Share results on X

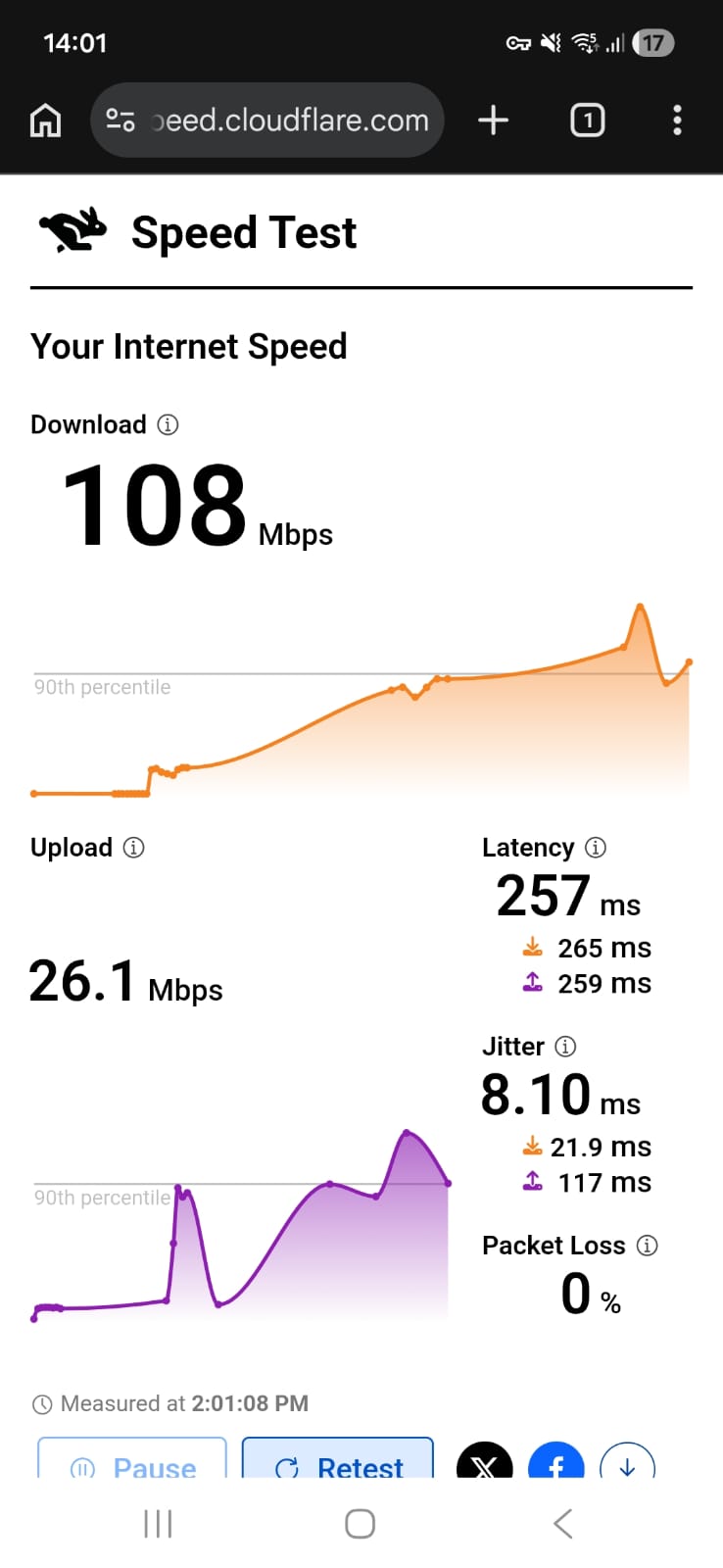pyautogui.click(x=484, y=1465)
